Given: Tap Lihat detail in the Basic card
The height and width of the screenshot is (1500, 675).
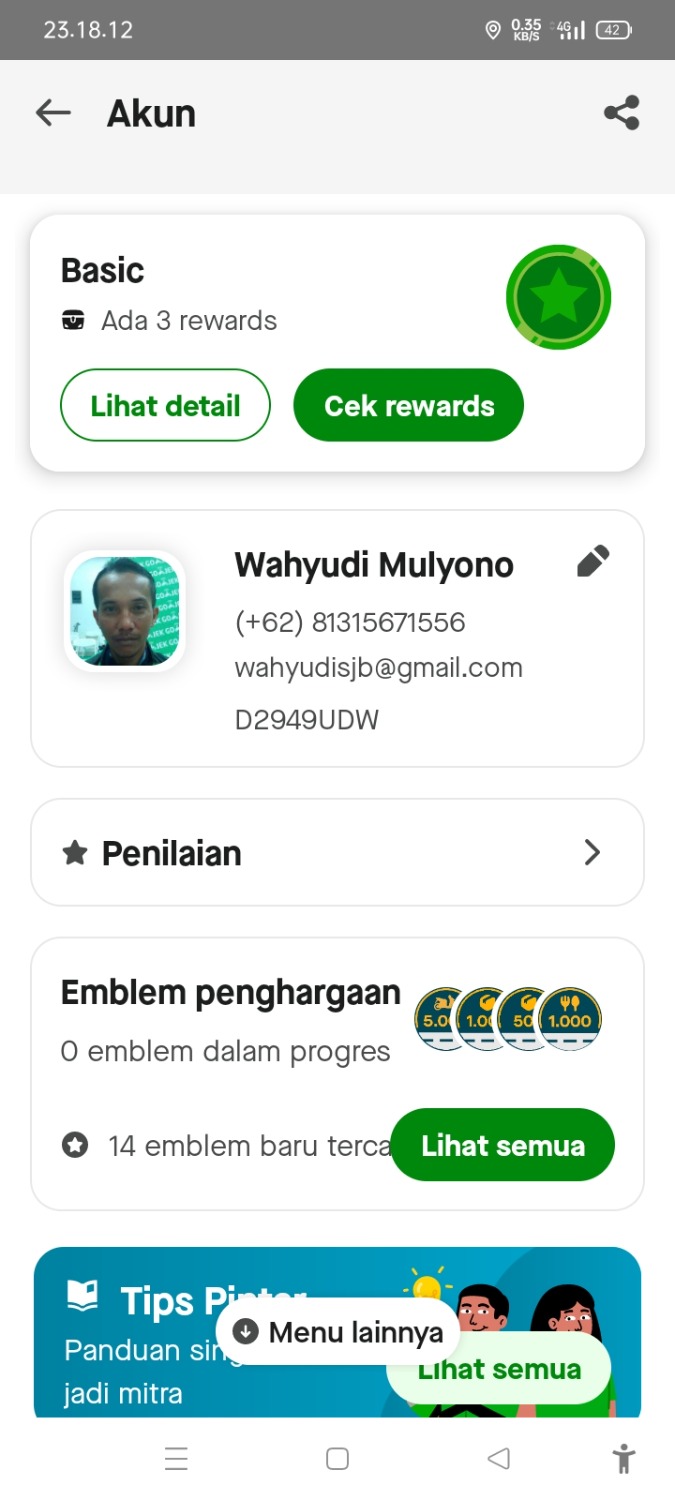Looking at the screenshot, I should (165, 405).
